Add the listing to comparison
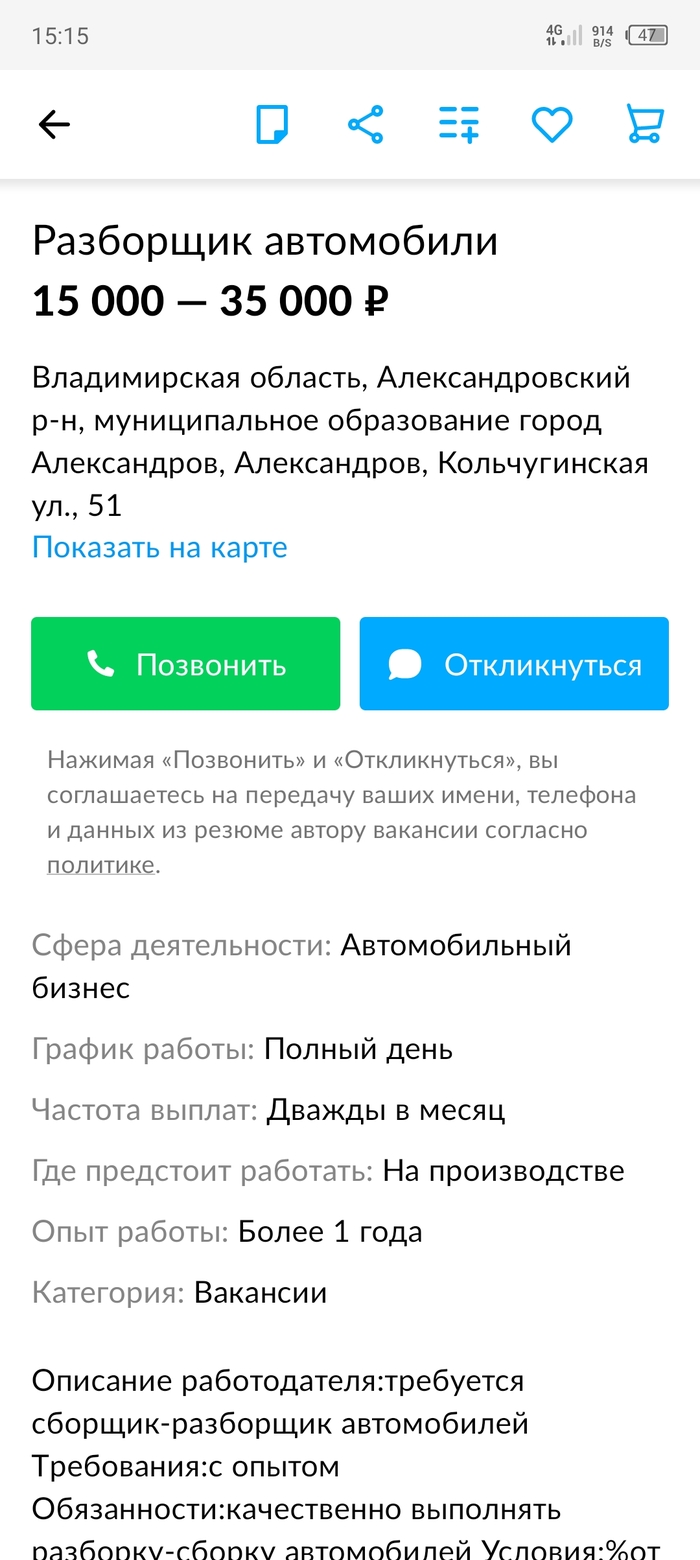The image size is (700, 1560). coord(459,125)
